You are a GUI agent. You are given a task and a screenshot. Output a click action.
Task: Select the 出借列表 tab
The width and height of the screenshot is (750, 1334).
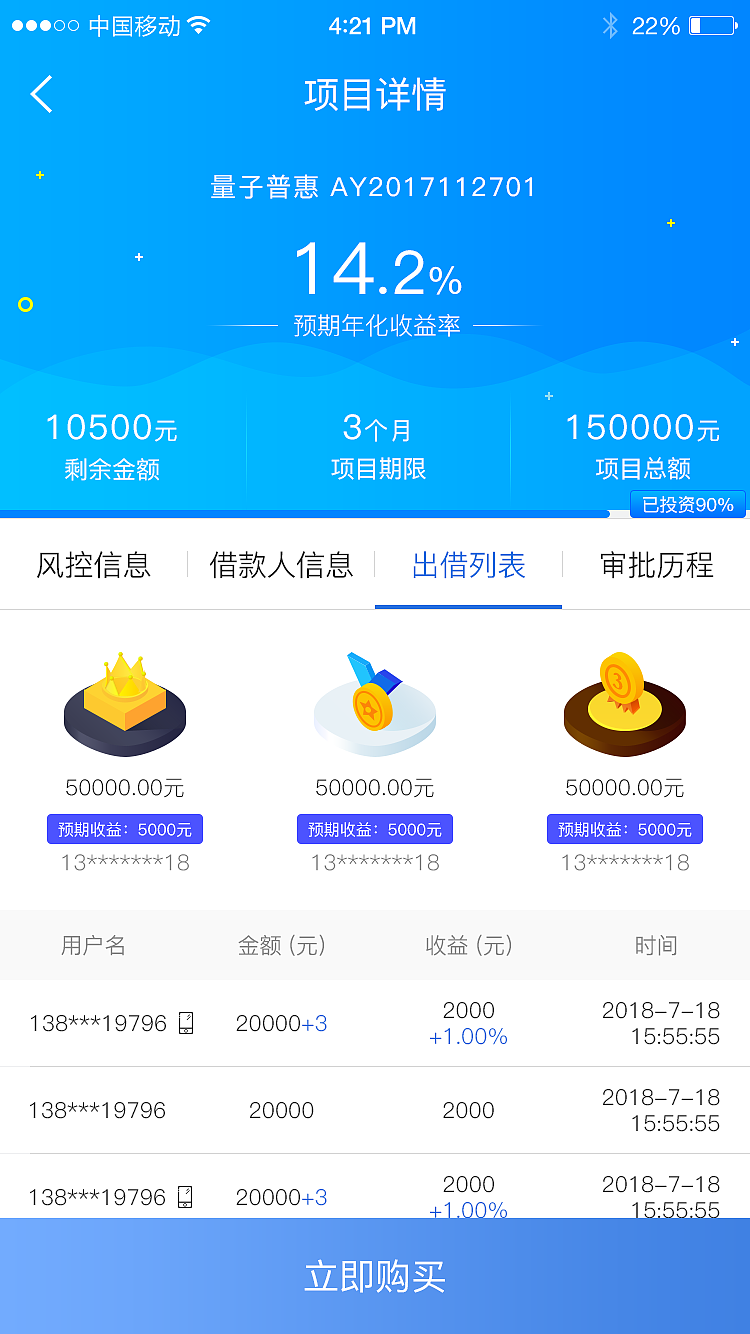pos(467,565)
